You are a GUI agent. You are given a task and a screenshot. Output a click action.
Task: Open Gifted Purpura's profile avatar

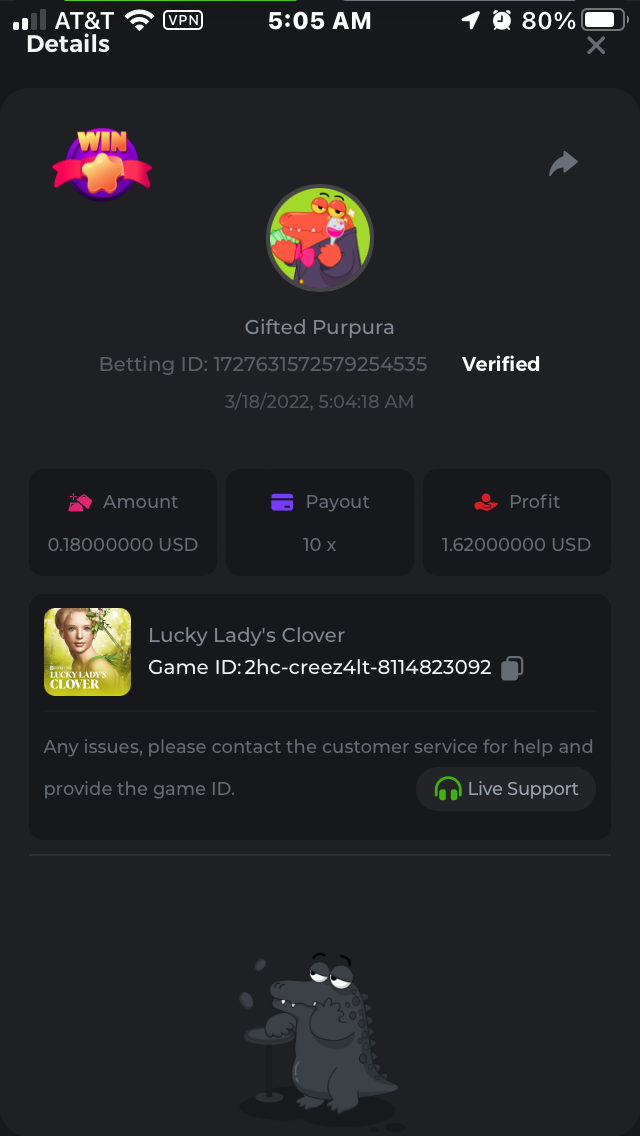(x=320, y=238)
